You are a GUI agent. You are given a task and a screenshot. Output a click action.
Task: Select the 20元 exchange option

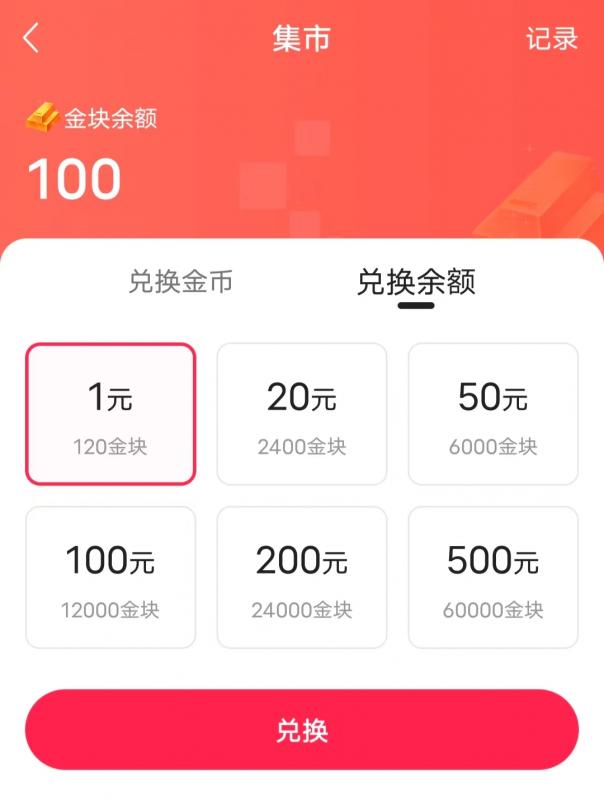coord(301,414)
